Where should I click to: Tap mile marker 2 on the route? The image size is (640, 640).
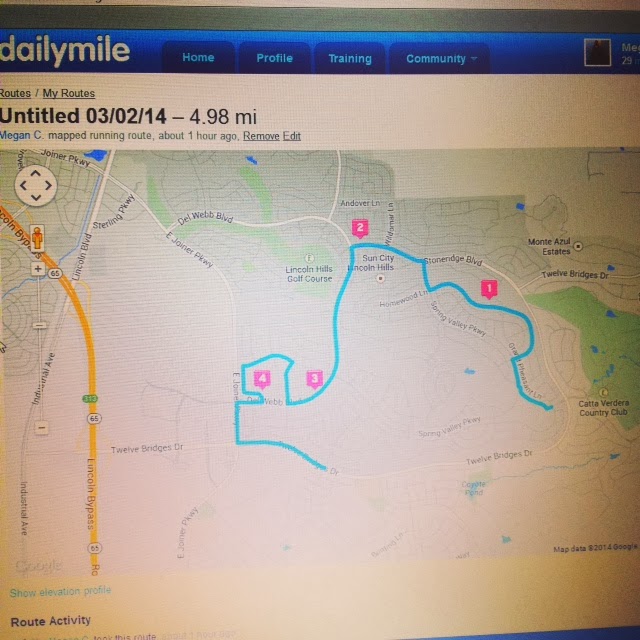coord(360,229)
